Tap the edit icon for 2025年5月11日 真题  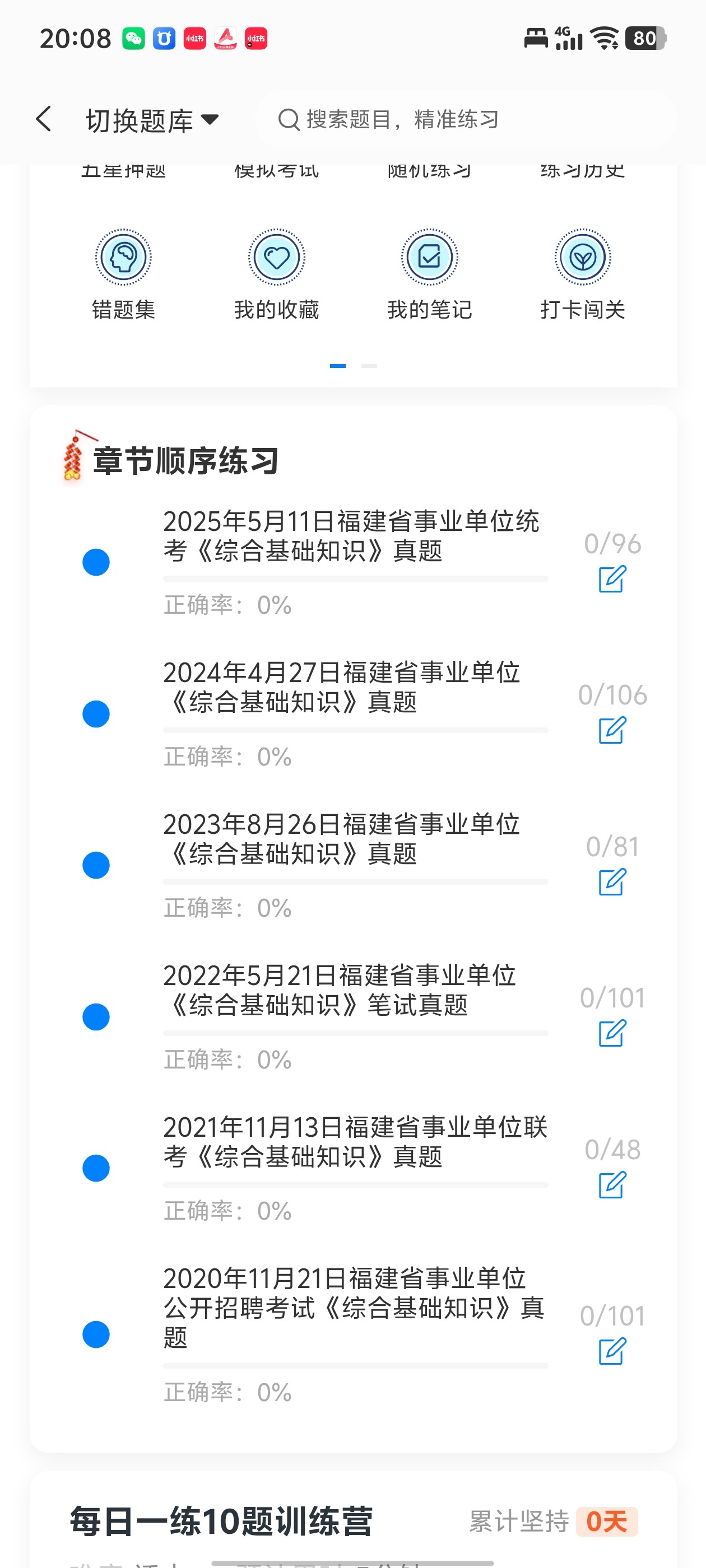pos(612,579)
